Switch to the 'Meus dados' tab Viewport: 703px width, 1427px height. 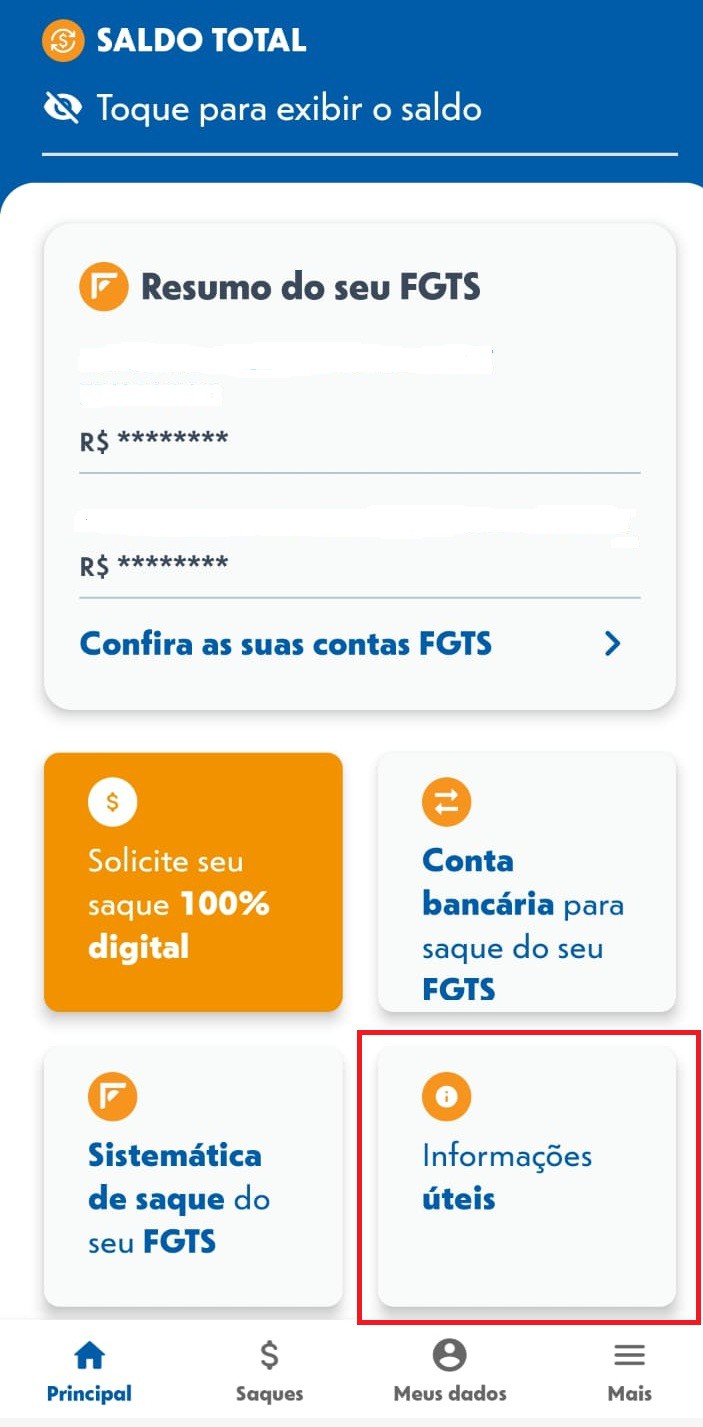point(450,1372)
